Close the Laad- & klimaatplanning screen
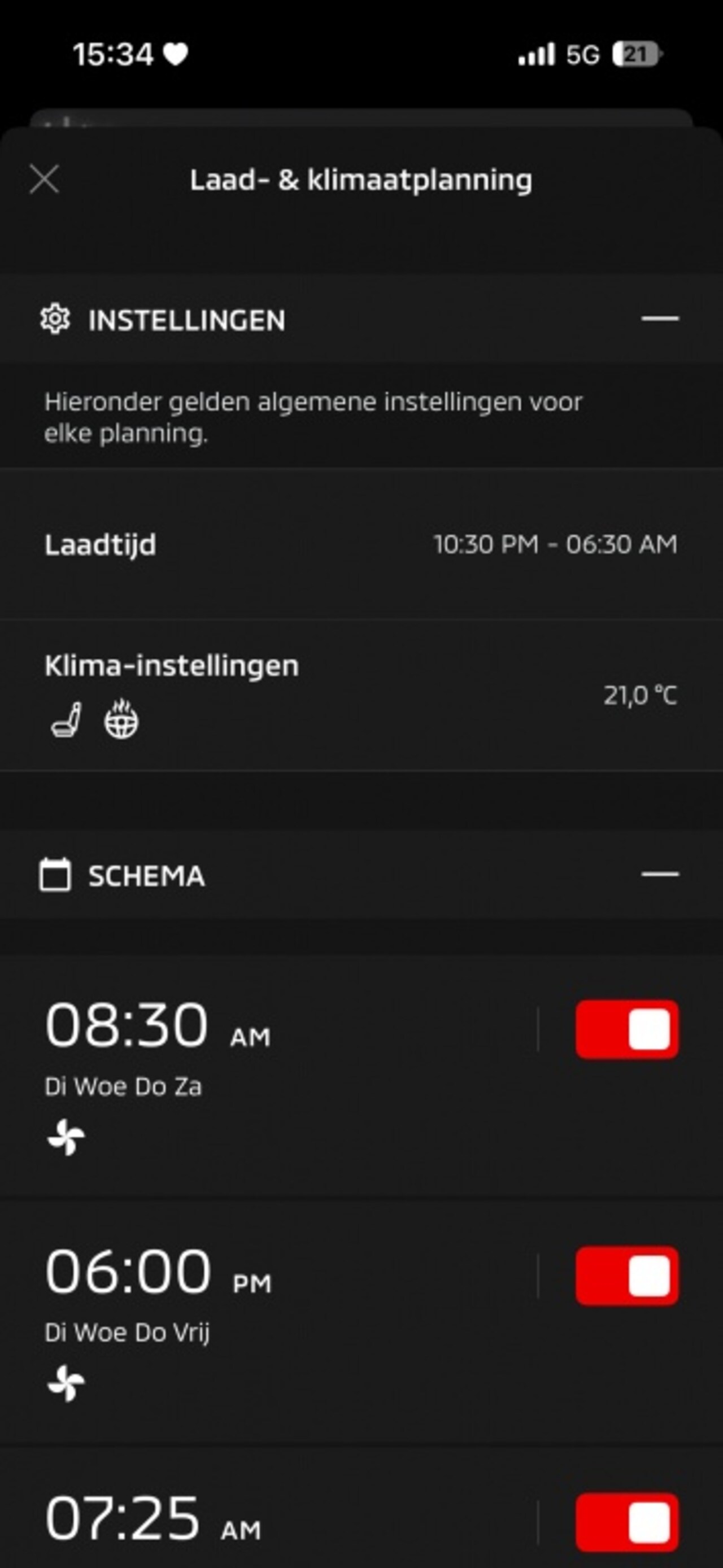This screenshot has height=1568, width=723. pyautogui.click(x=45, y=180)
